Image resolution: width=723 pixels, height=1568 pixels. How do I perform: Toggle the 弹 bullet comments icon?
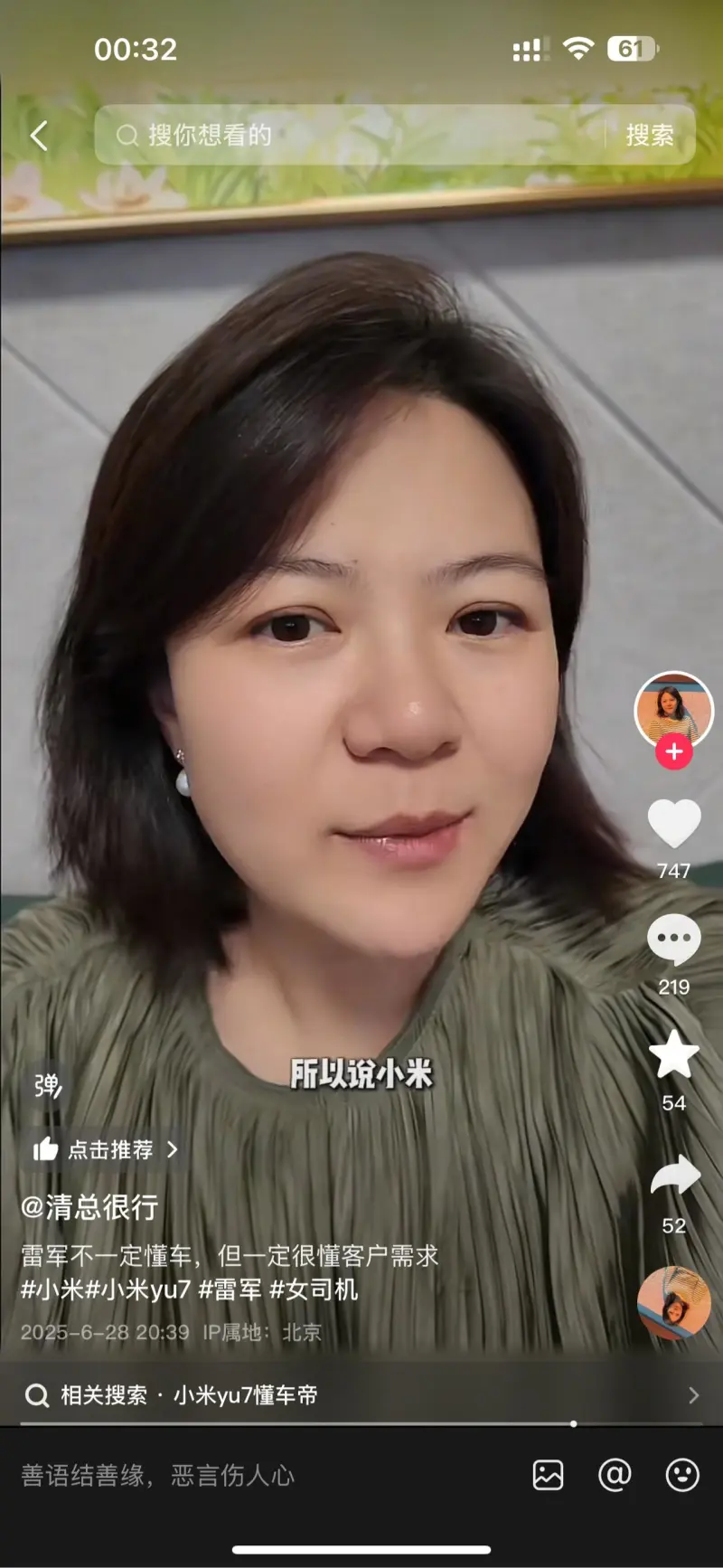coord(47,1085)
